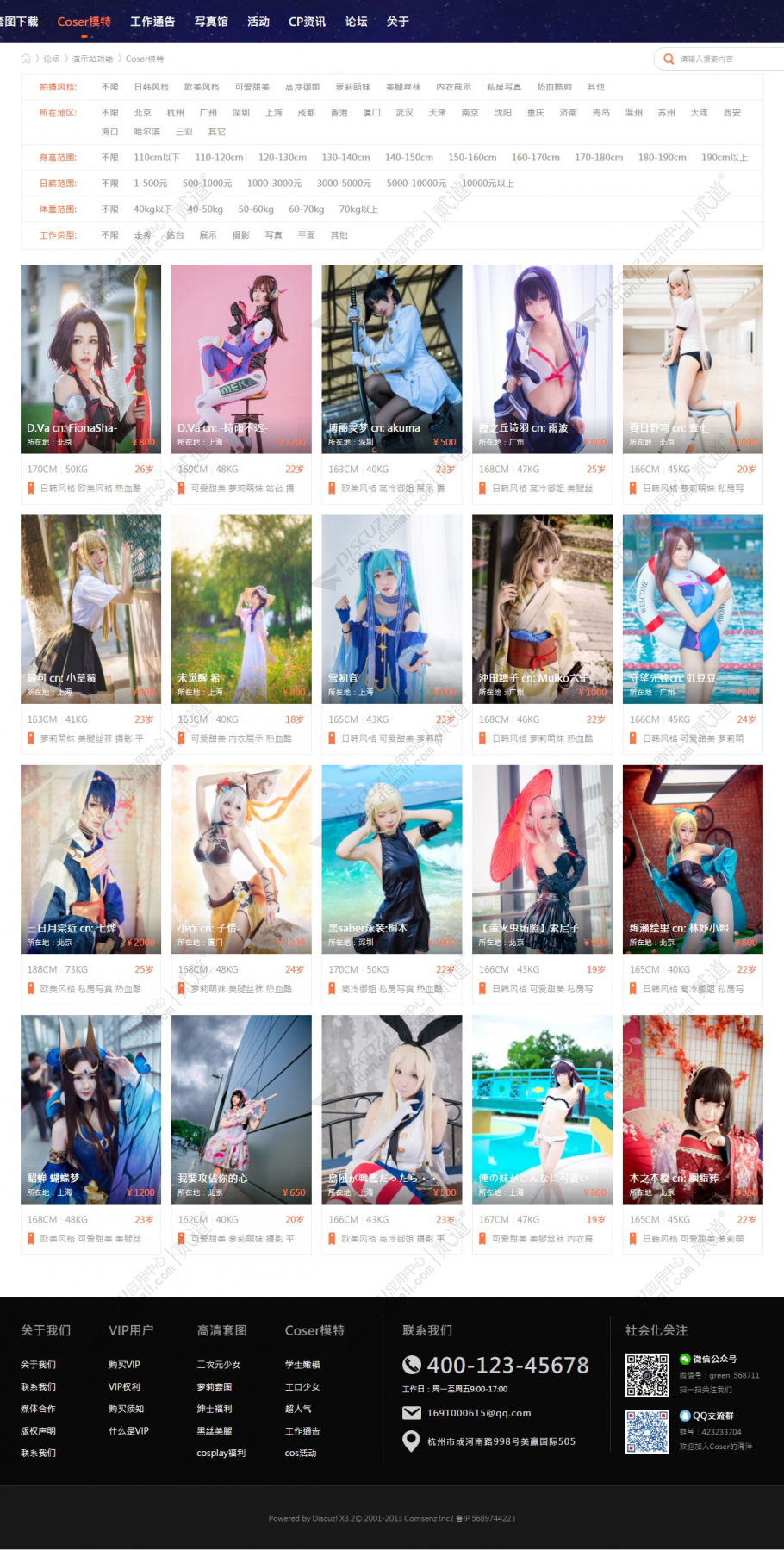The width and height of the screenshot is (784, 1550).
Task: View the 我要攻佔你的心 model card
Action: (x=241, y=1109)
